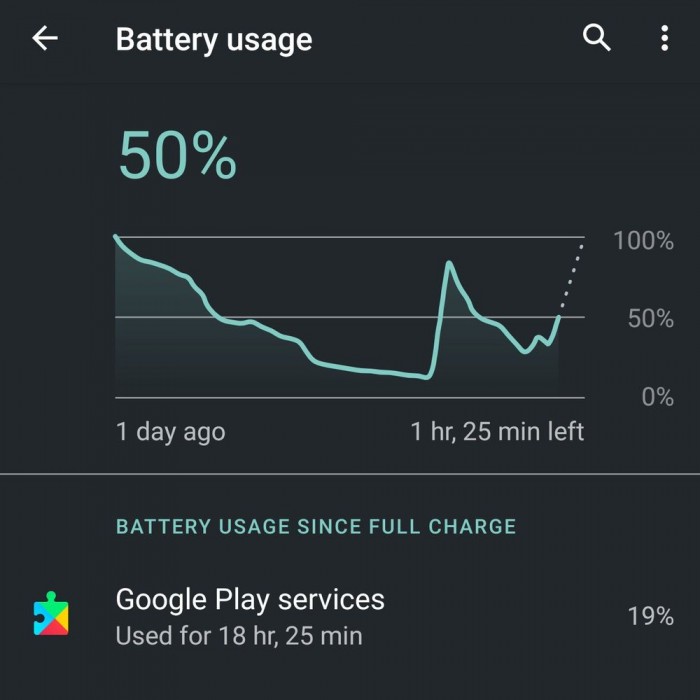Open Google Play services battery details
The height and width of the screenshot is (700, 700).
point(350,615)
